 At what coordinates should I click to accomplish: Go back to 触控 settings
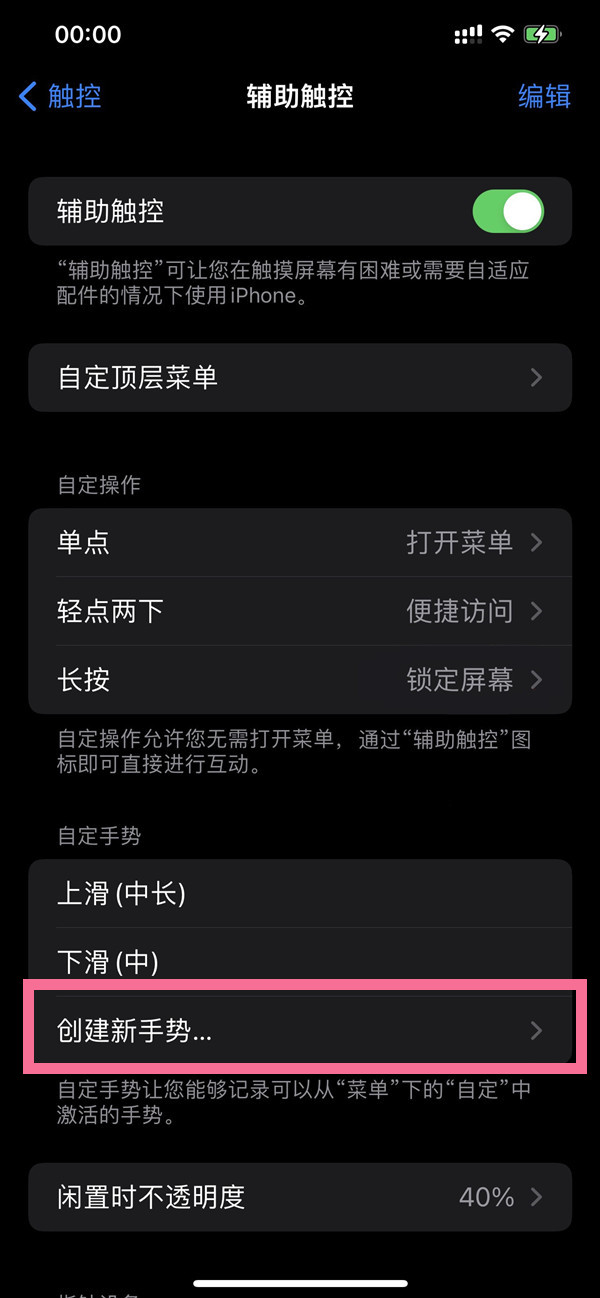click(x=60, y=96)
